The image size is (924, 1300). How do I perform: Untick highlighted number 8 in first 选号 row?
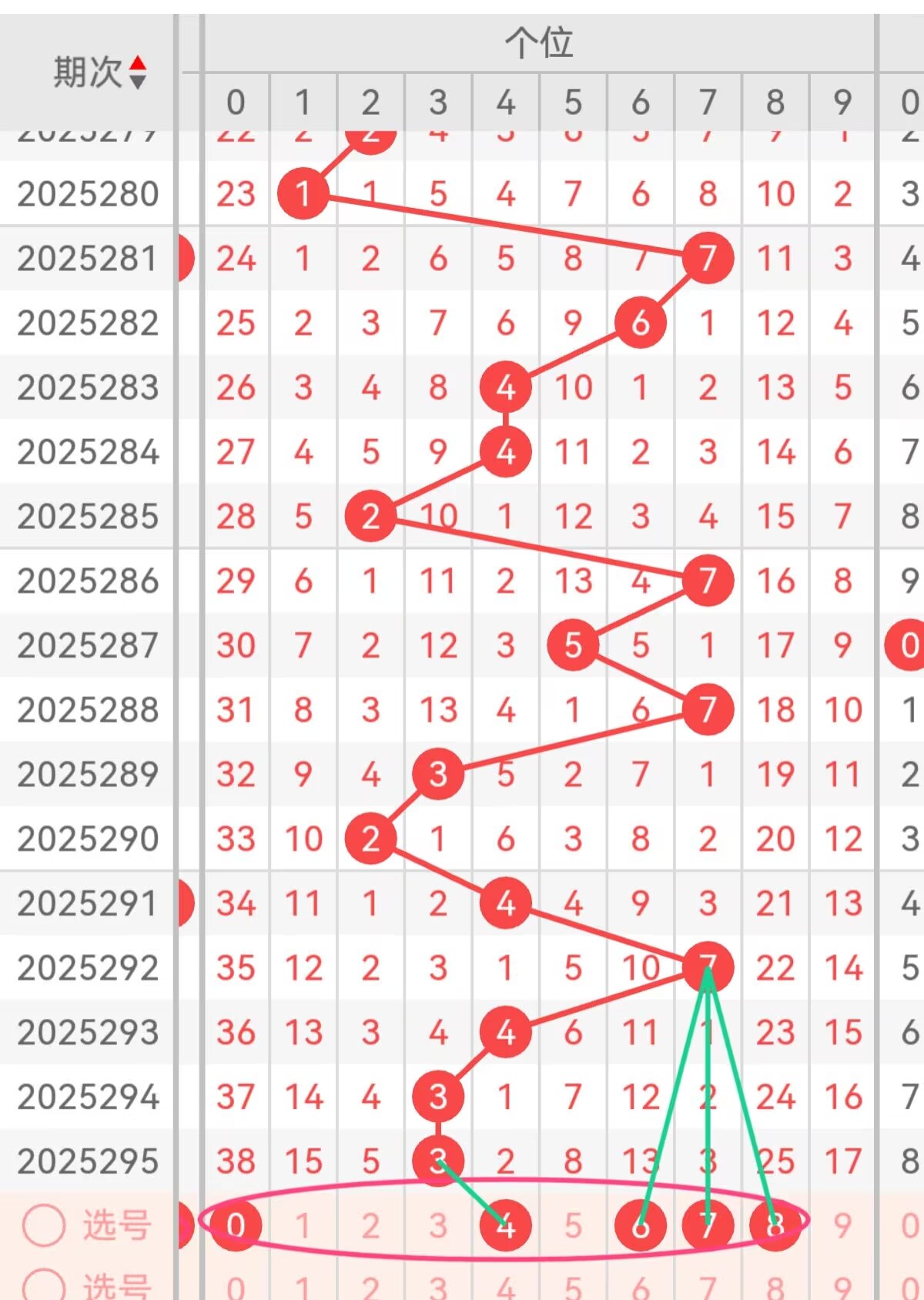coord(775,1225)
